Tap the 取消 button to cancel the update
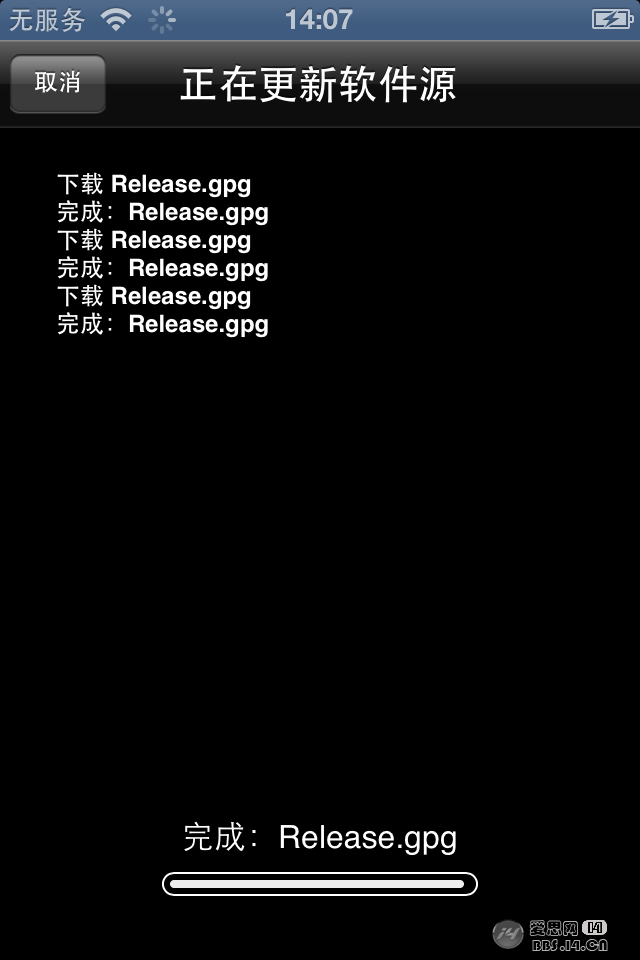The width and height of the screenshot is (640, 960). [57, 83]
